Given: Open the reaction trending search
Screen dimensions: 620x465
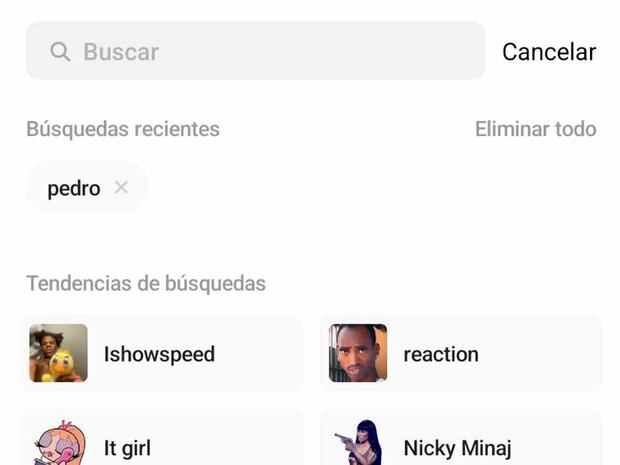Looking at the screenshot, I should coord(460,353).
